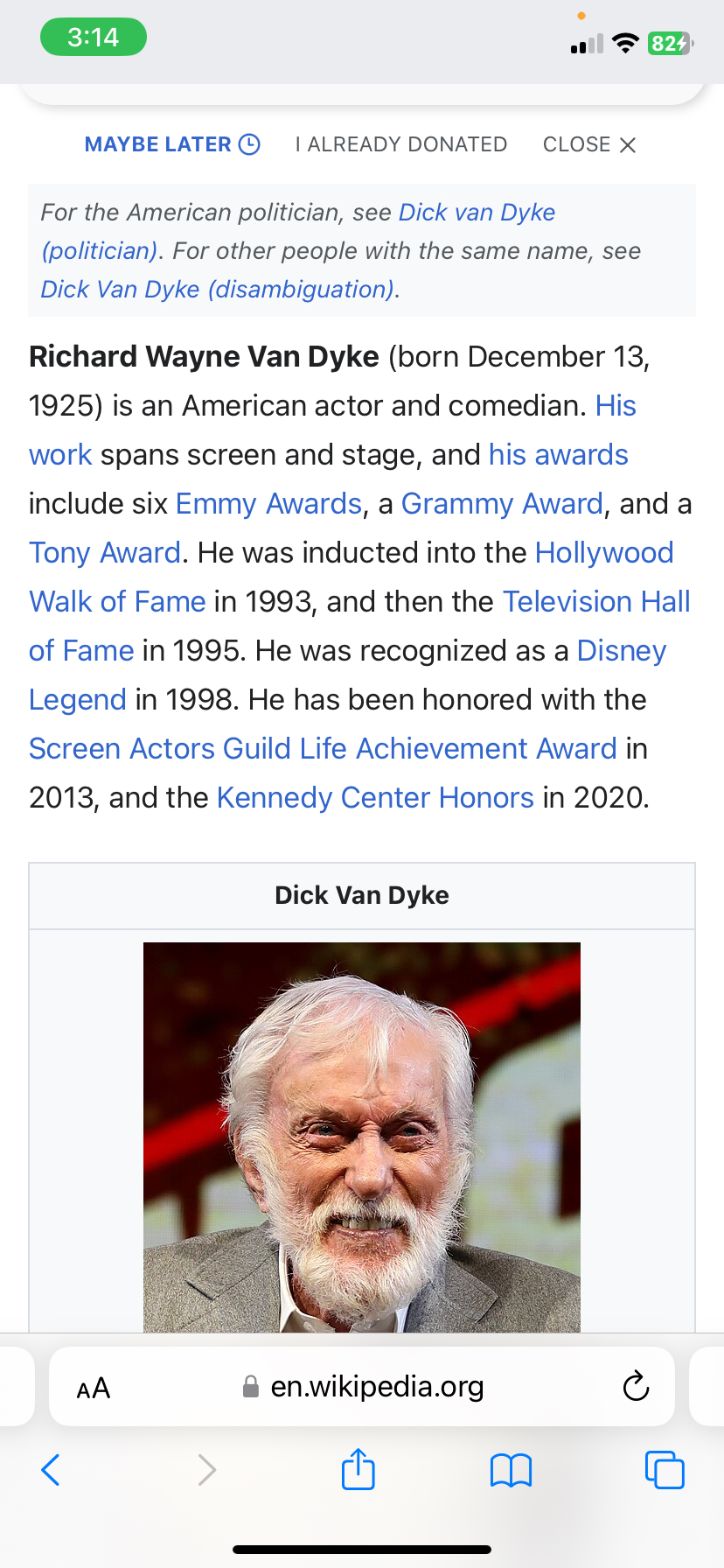The width and height of the screenshot is (724, 1568).
Task: Open the share sheet
Action: pyautogui.click(x=358, y=1470)
